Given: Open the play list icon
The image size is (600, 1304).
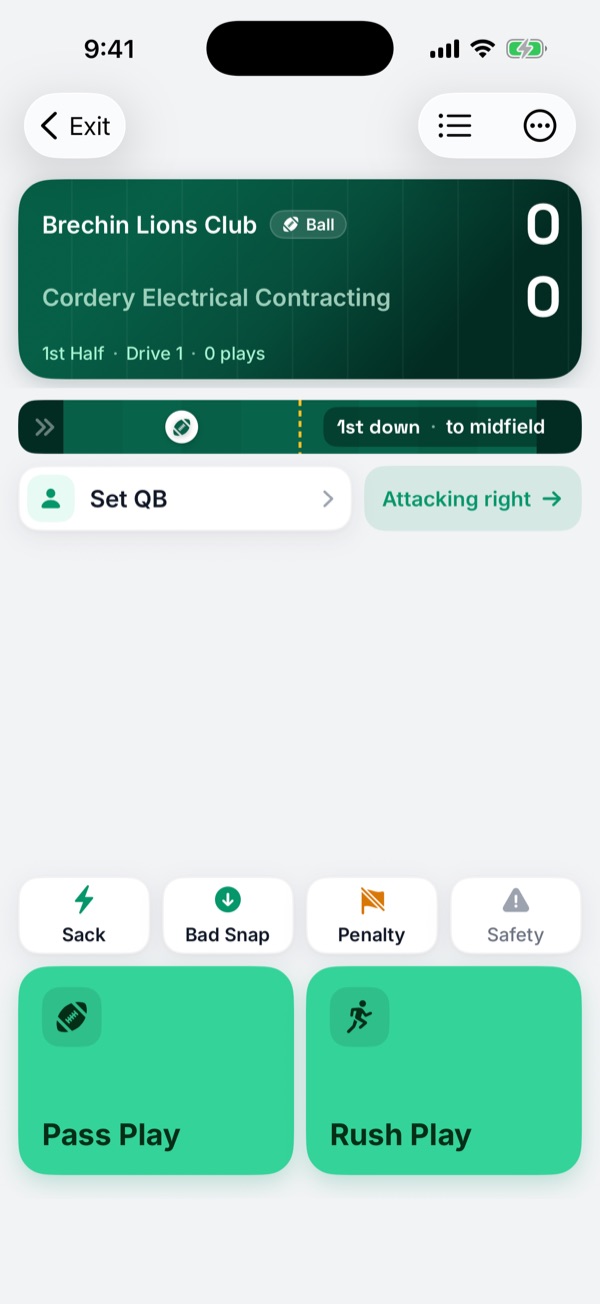Looking at the screenshot, I should [455, 126].
